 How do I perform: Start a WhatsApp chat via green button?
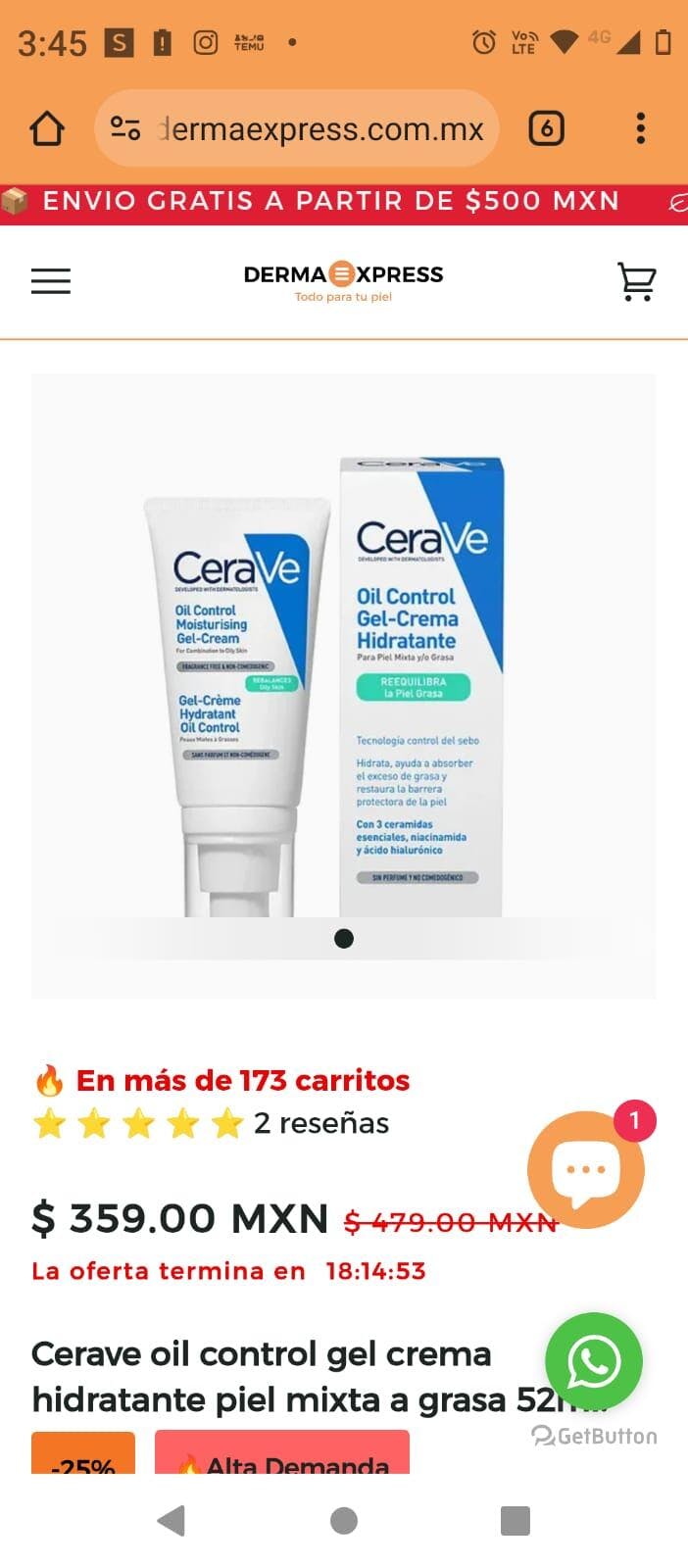pos(594,1361)
